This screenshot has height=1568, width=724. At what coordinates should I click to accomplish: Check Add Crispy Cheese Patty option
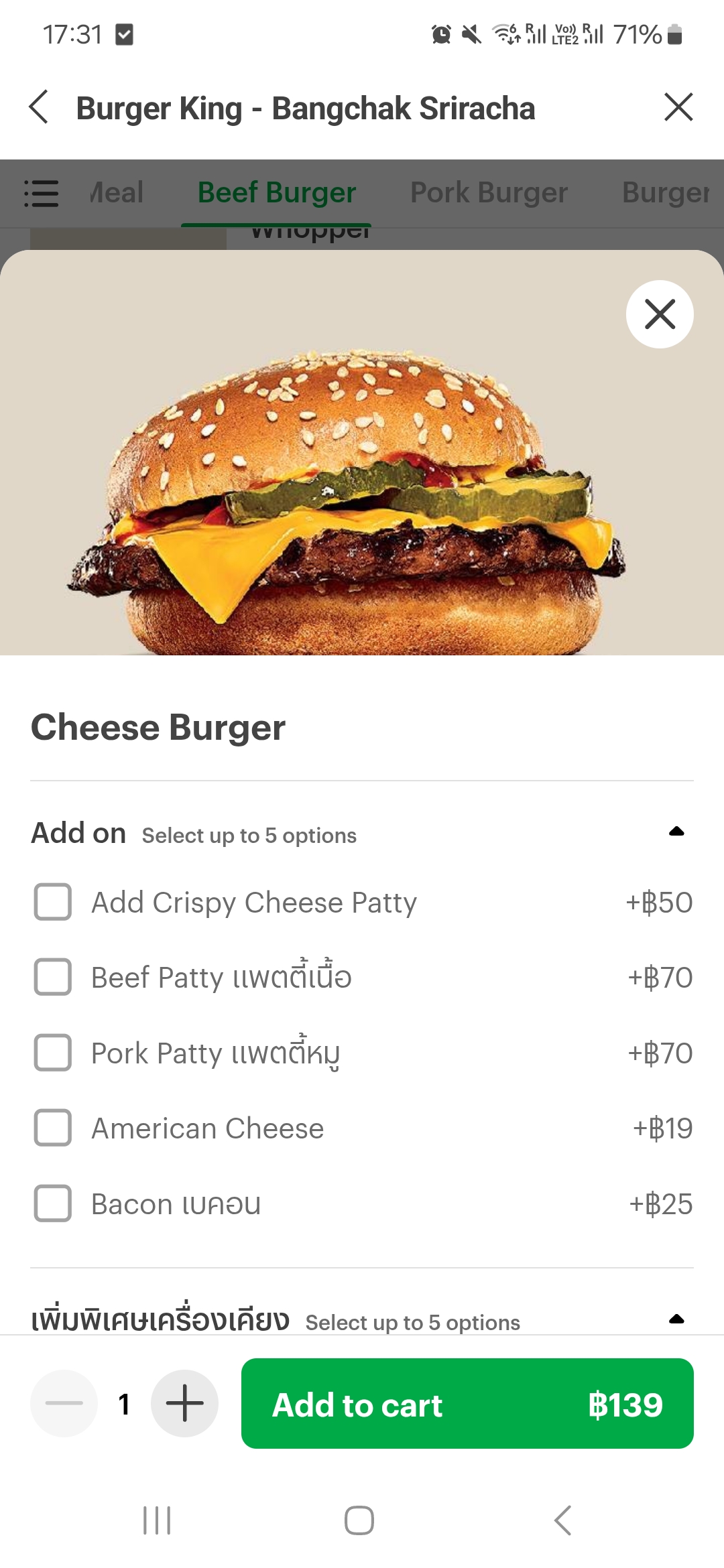53,902
